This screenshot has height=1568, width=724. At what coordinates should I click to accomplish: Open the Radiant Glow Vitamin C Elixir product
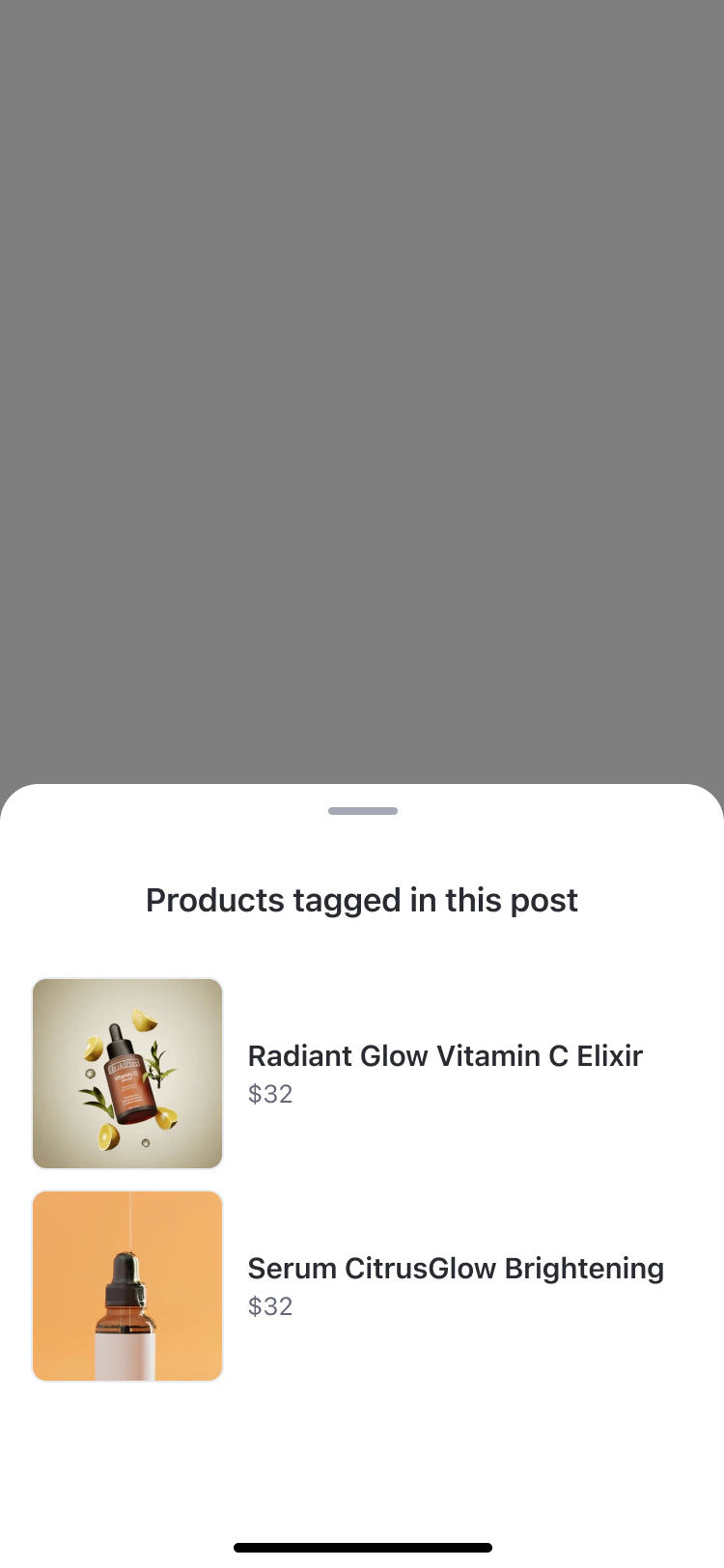(446, 1055)
